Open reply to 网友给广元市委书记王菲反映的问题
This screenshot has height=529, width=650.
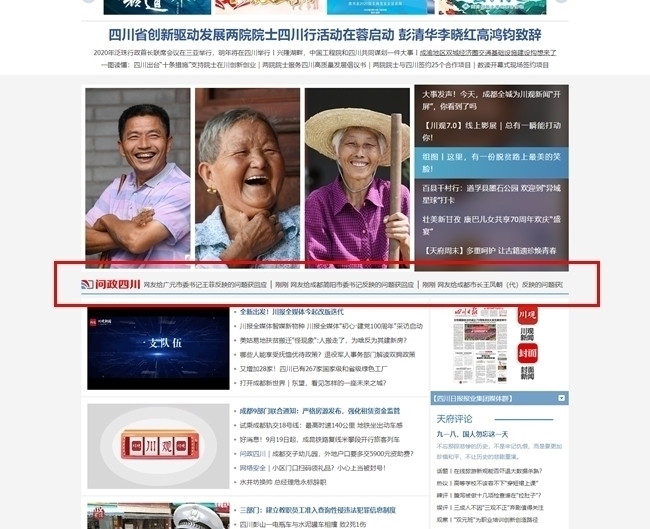pos(207,285)
